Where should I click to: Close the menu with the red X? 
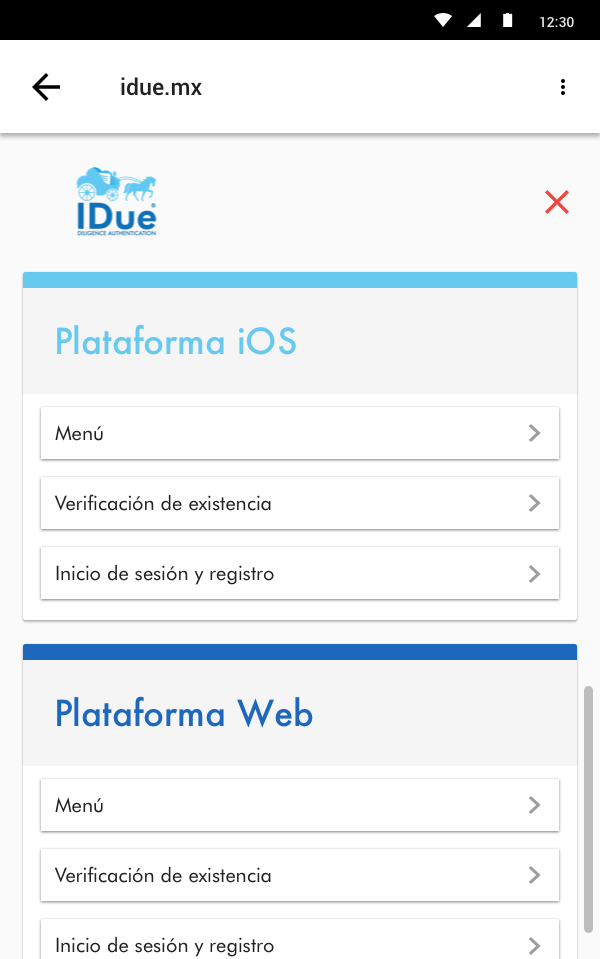(557, 202)
